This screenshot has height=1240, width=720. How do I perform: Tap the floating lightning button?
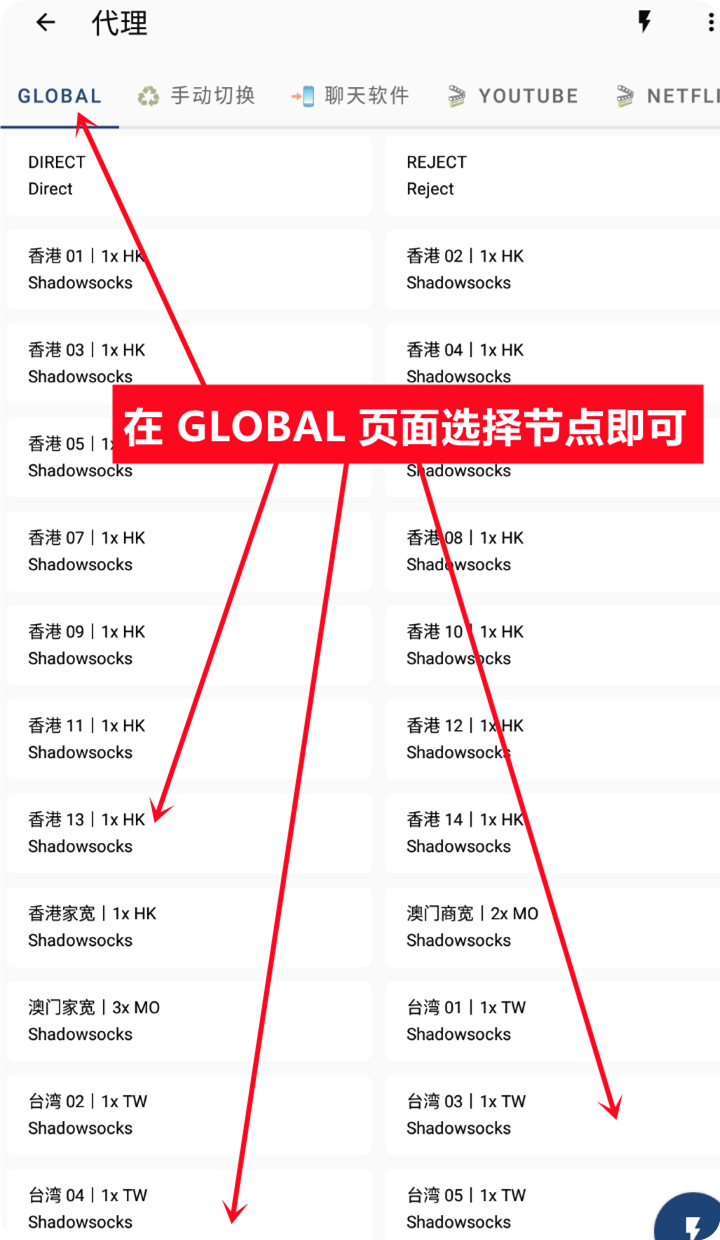[692, 1222]
